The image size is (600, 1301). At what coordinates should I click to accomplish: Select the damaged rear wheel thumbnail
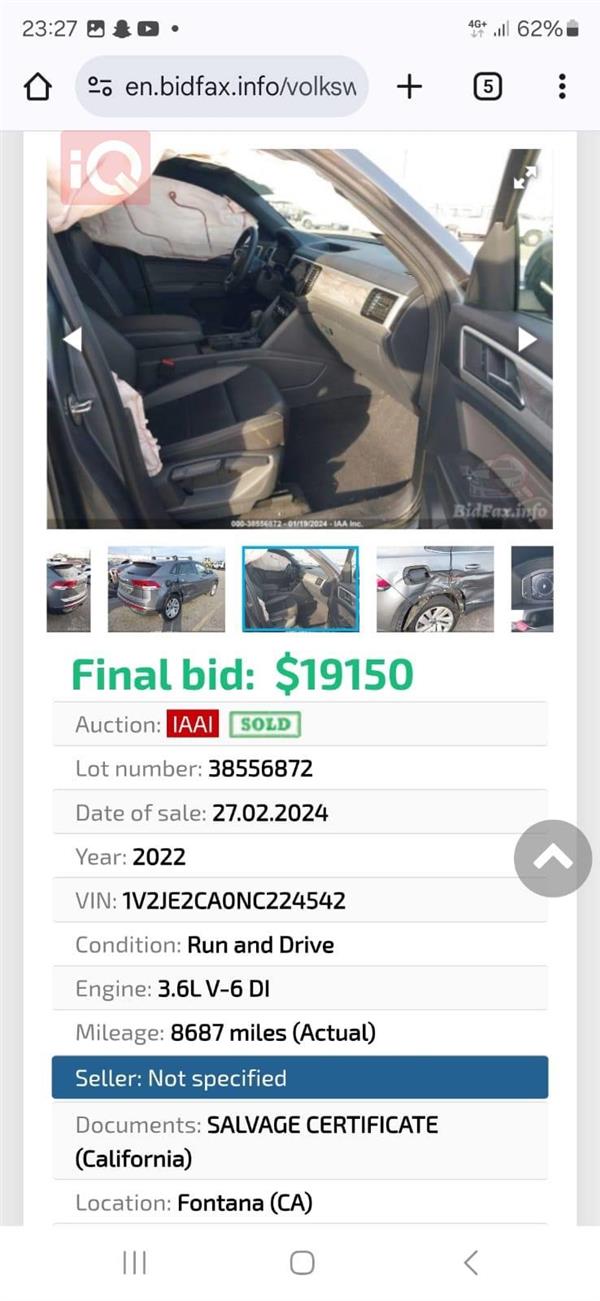pos(435,589)
